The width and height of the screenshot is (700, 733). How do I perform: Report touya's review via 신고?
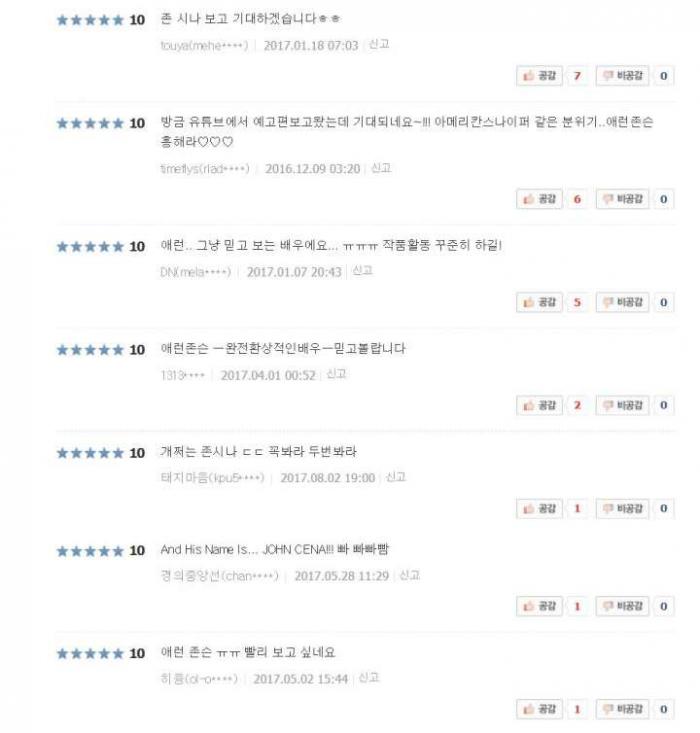[x=379, y=45]
